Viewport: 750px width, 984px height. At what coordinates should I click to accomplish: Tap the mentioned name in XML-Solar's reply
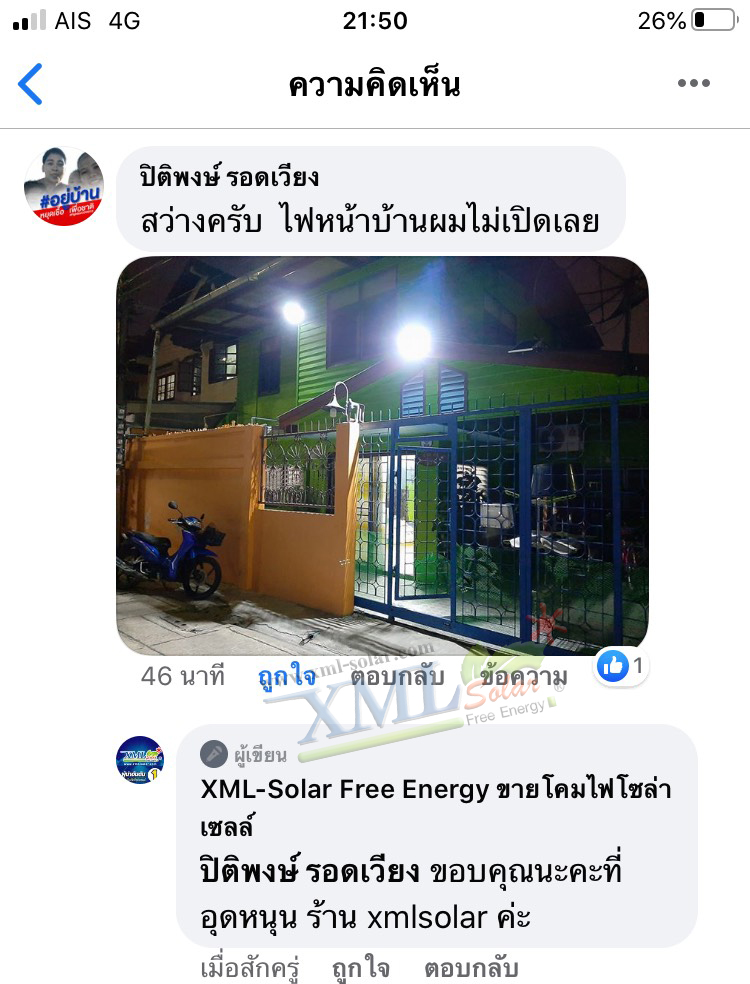pos(309,871)
